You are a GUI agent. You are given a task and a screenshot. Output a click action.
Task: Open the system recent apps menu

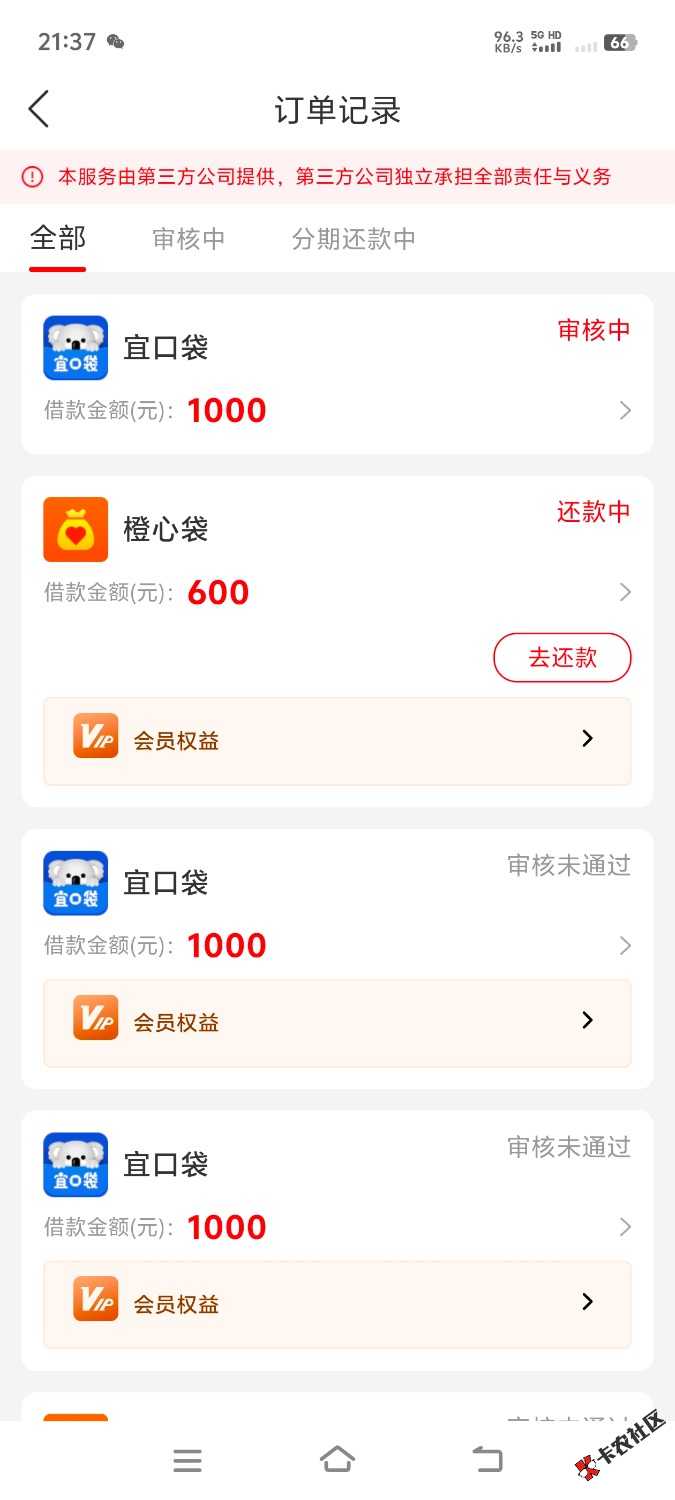(187, 1461)
